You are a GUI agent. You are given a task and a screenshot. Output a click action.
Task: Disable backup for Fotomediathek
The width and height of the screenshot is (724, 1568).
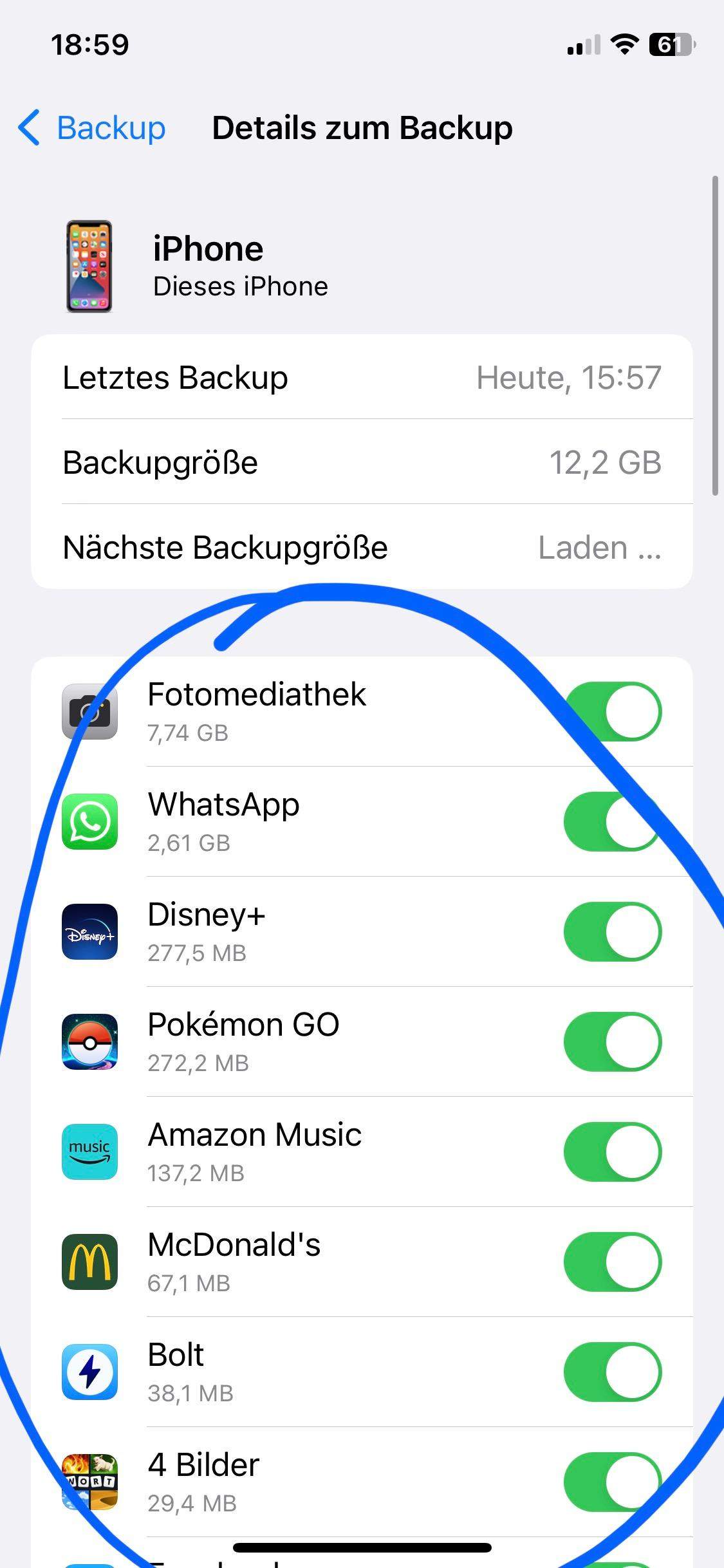pos(613,710)
